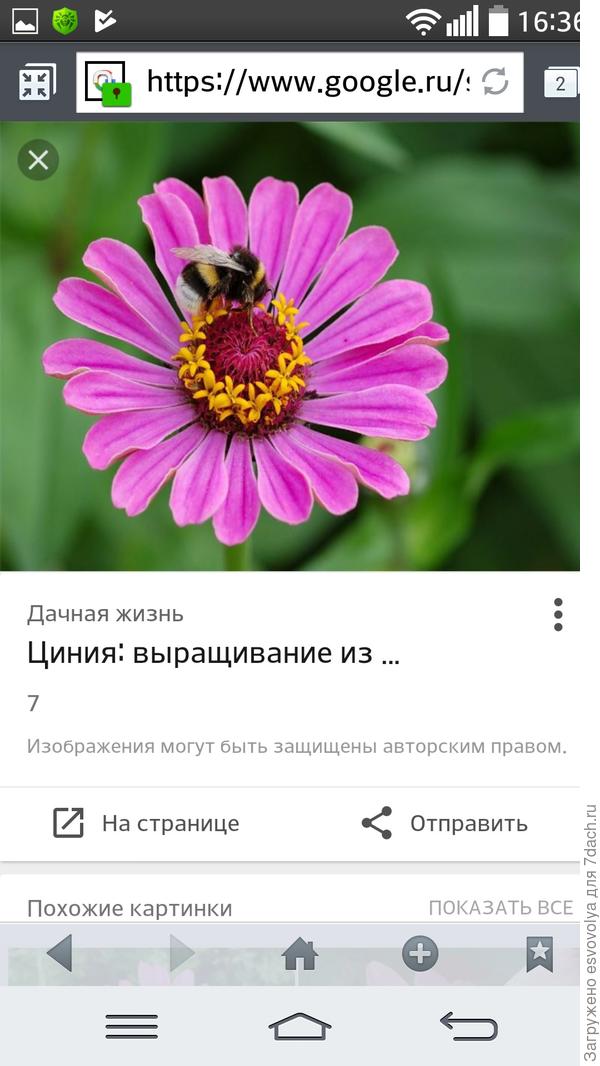Add a new tab with plus icon

pos(420,954)
